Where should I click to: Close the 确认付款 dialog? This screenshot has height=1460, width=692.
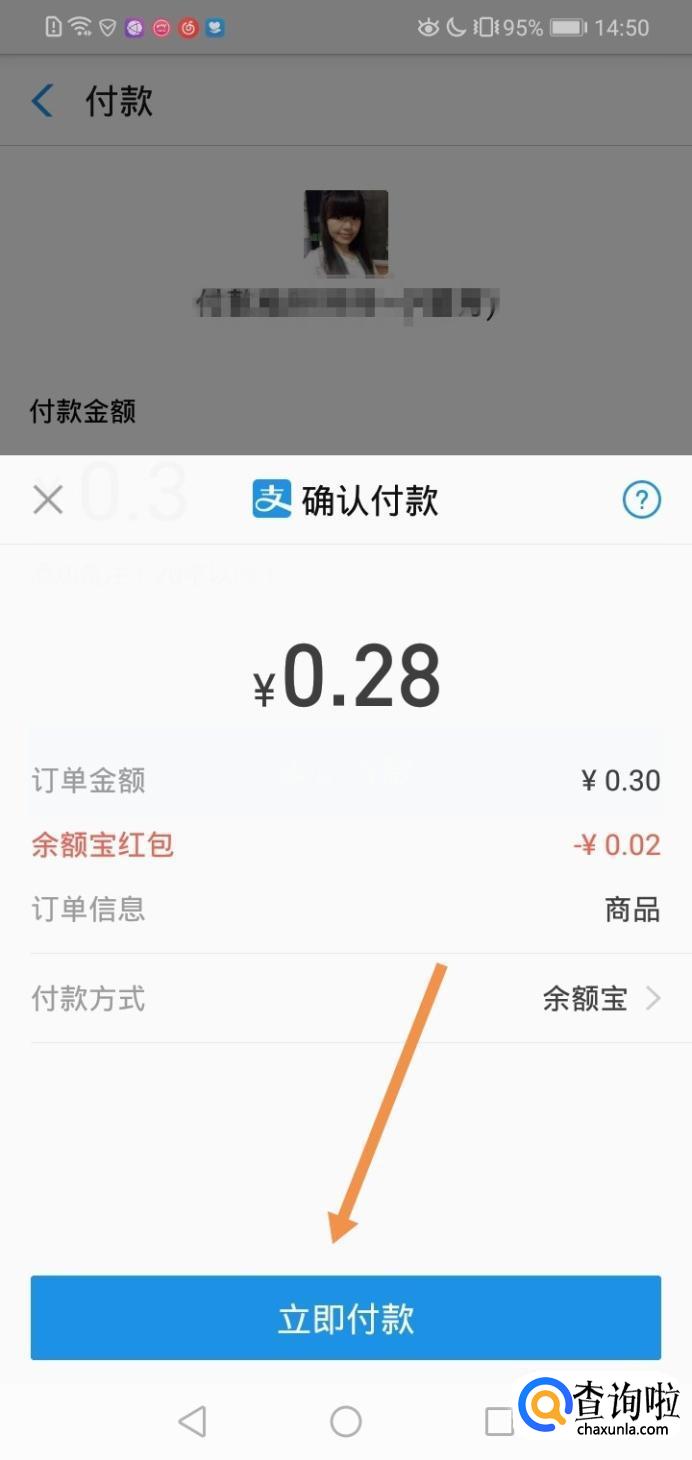48,500
